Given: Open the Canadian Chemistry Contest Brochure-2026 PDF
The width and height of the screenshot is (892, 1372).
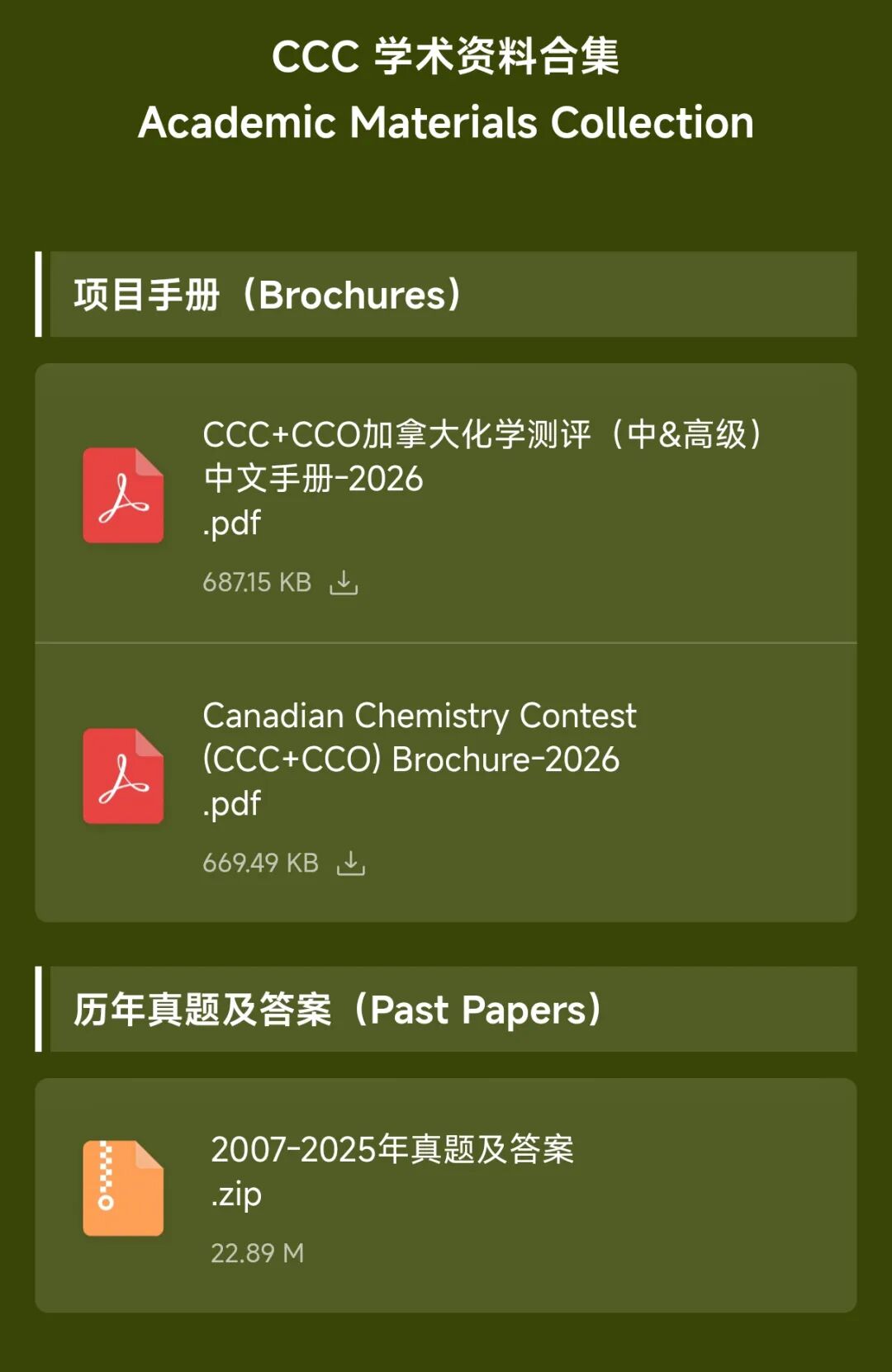Looking at the screenshot, I should point(420,758).
